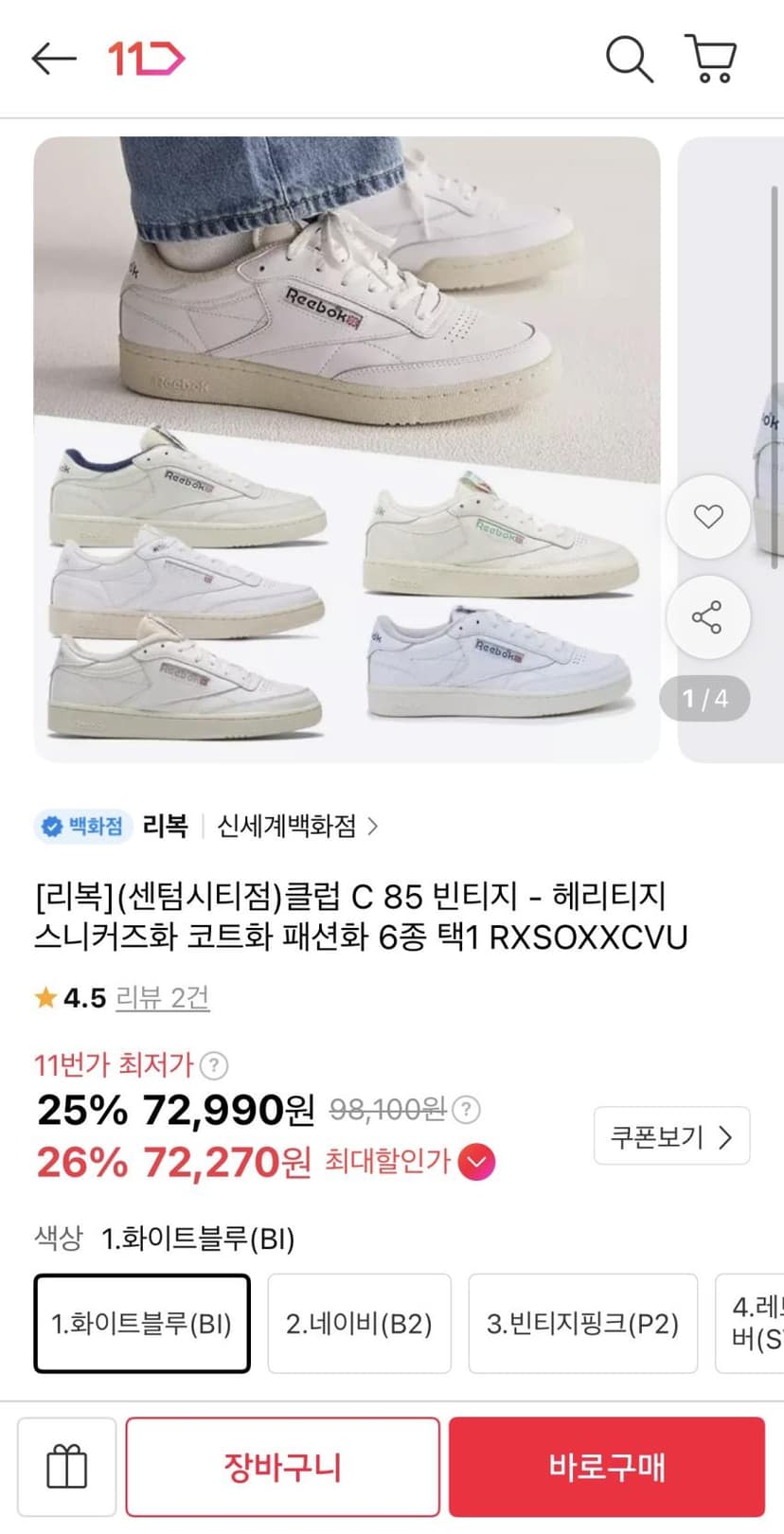View the 리뷰 2건 reviews link
784x1534 pixels.
pos(163,997)
